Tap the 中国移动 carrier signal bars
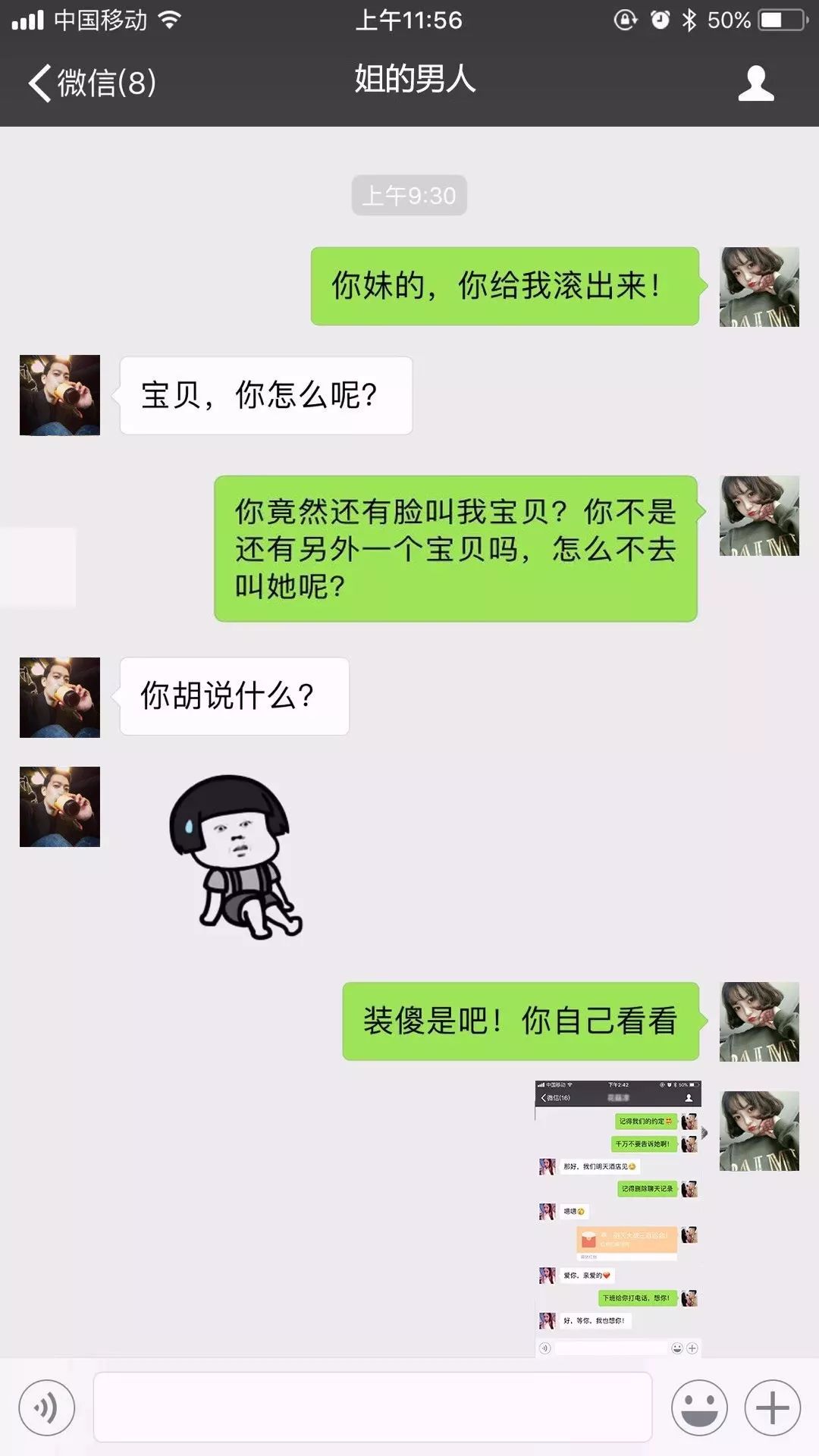The height and width of the screenshot is (1456, 819). 28,20
